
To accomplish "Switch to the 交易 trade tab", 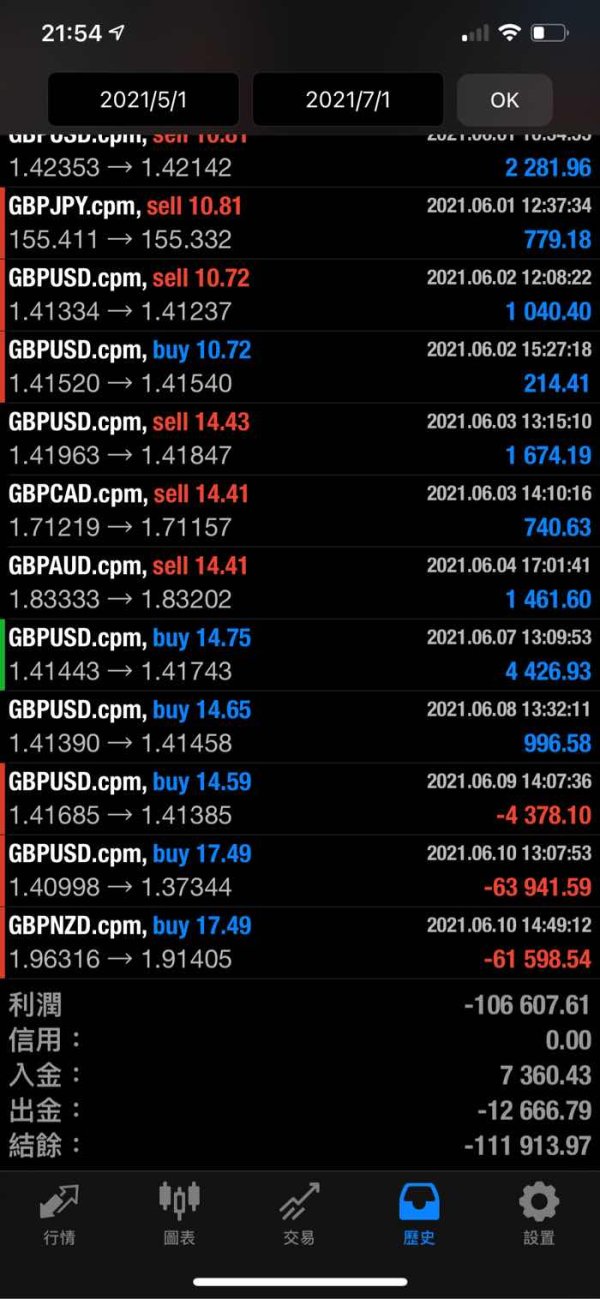I will [x=299, y=1214].
